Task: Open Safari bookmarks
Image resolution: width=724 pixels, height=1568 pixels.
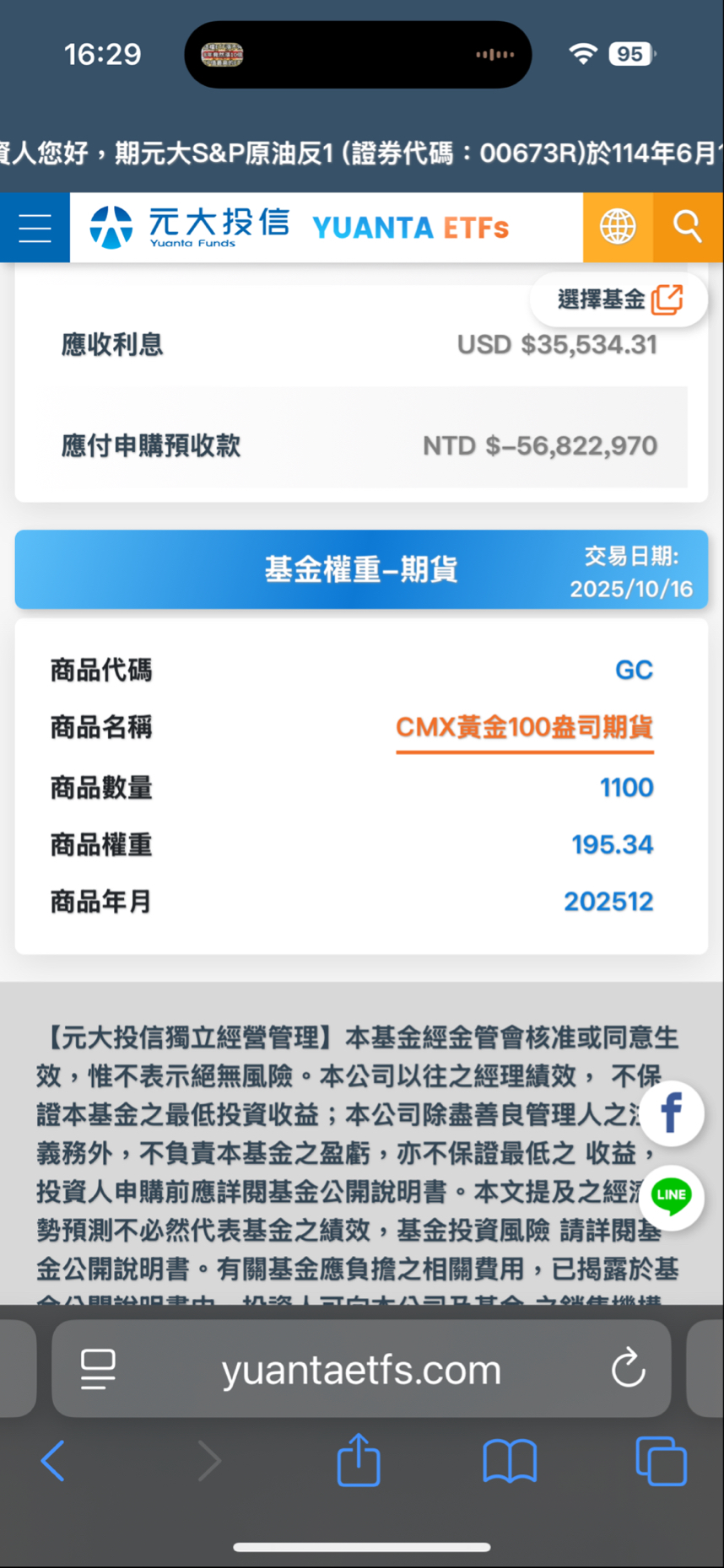Action: coord(510,1461)
